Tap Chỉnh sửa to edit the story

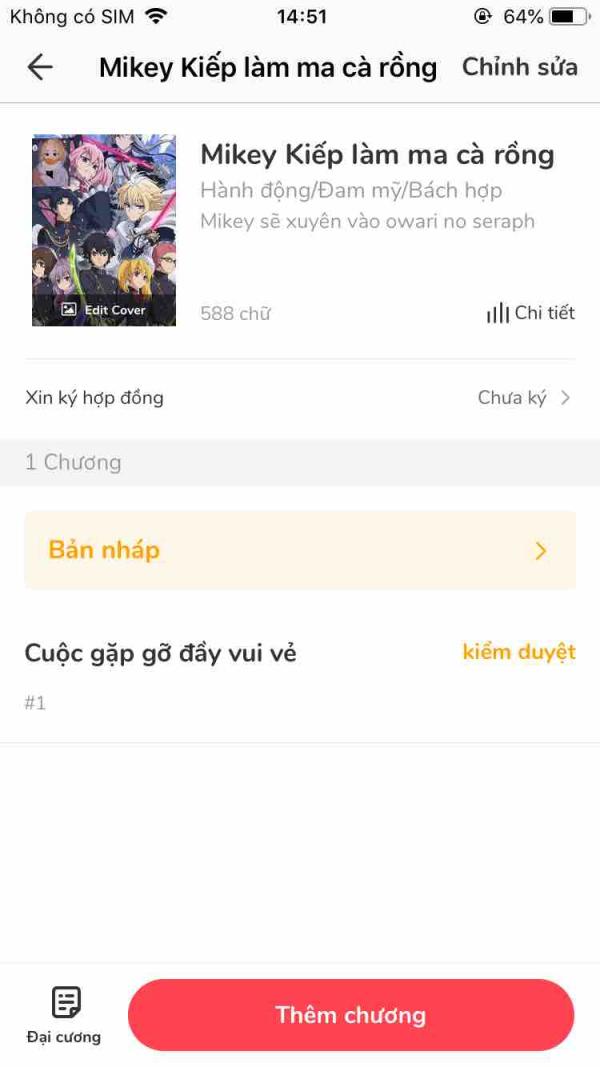pyautogui.click(x=519, y=67)
